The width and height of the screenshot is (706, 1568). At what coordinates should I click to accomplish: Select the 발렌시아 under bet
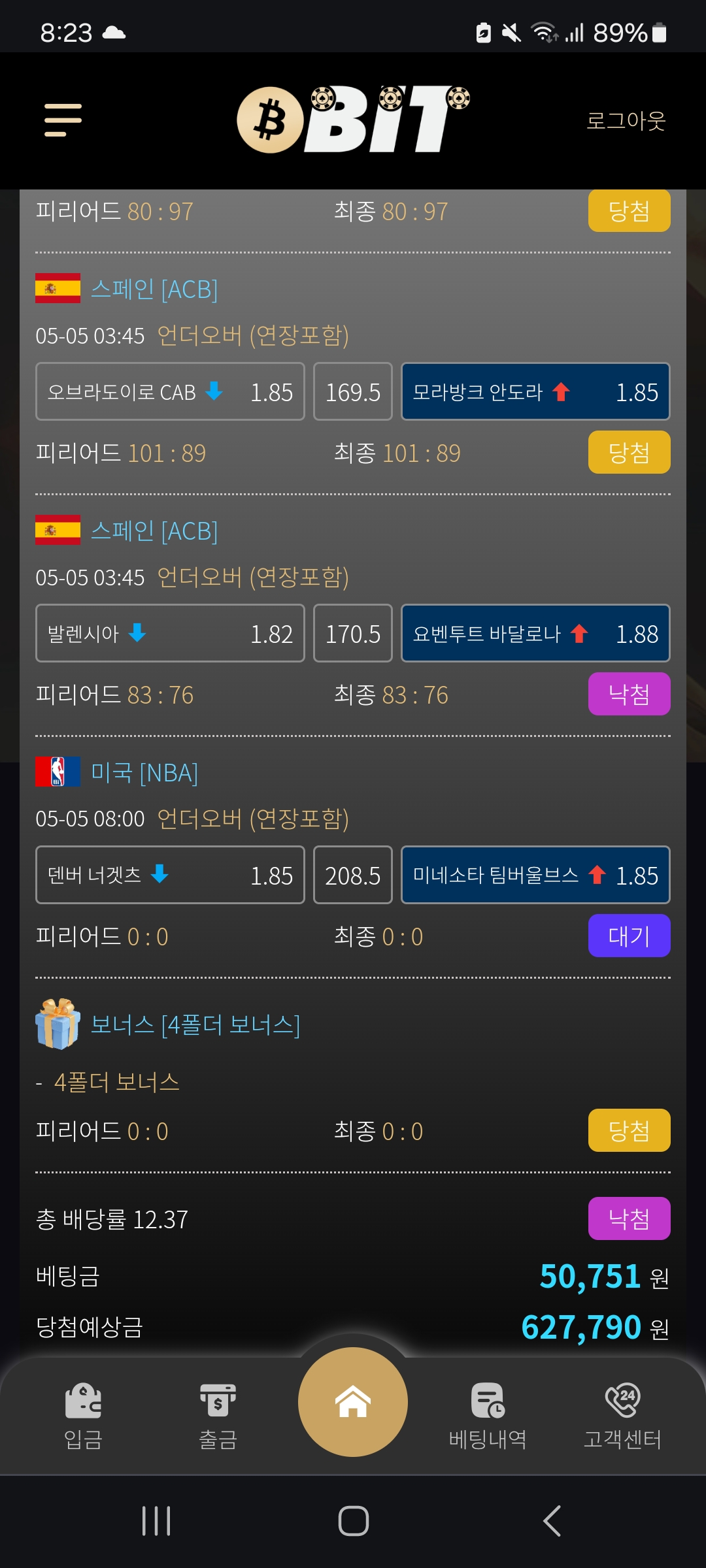(x=170, y=634)
